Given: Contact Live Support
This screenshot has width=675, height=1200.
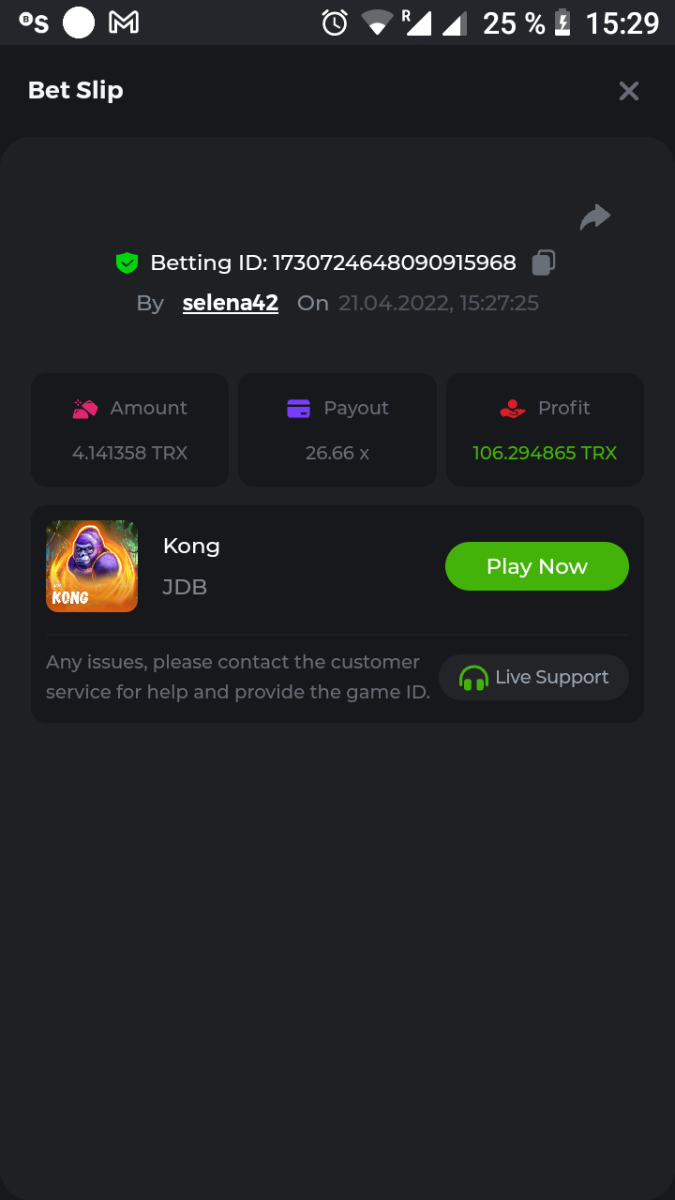Looking at the screenshot, I should [x=534, y=677].
